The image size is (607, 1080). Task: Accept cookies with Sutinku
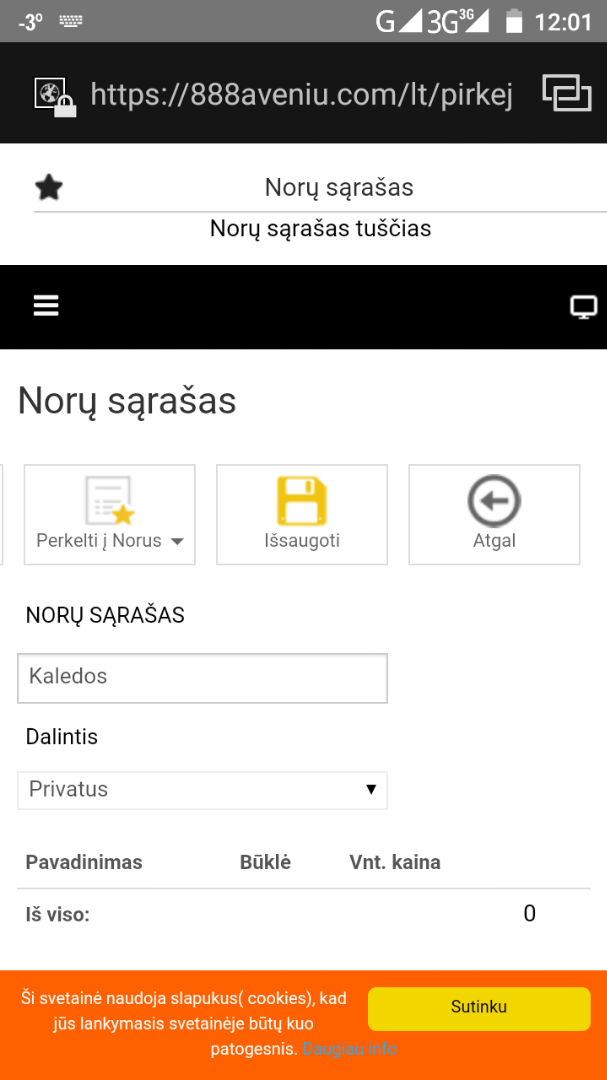479,1008
